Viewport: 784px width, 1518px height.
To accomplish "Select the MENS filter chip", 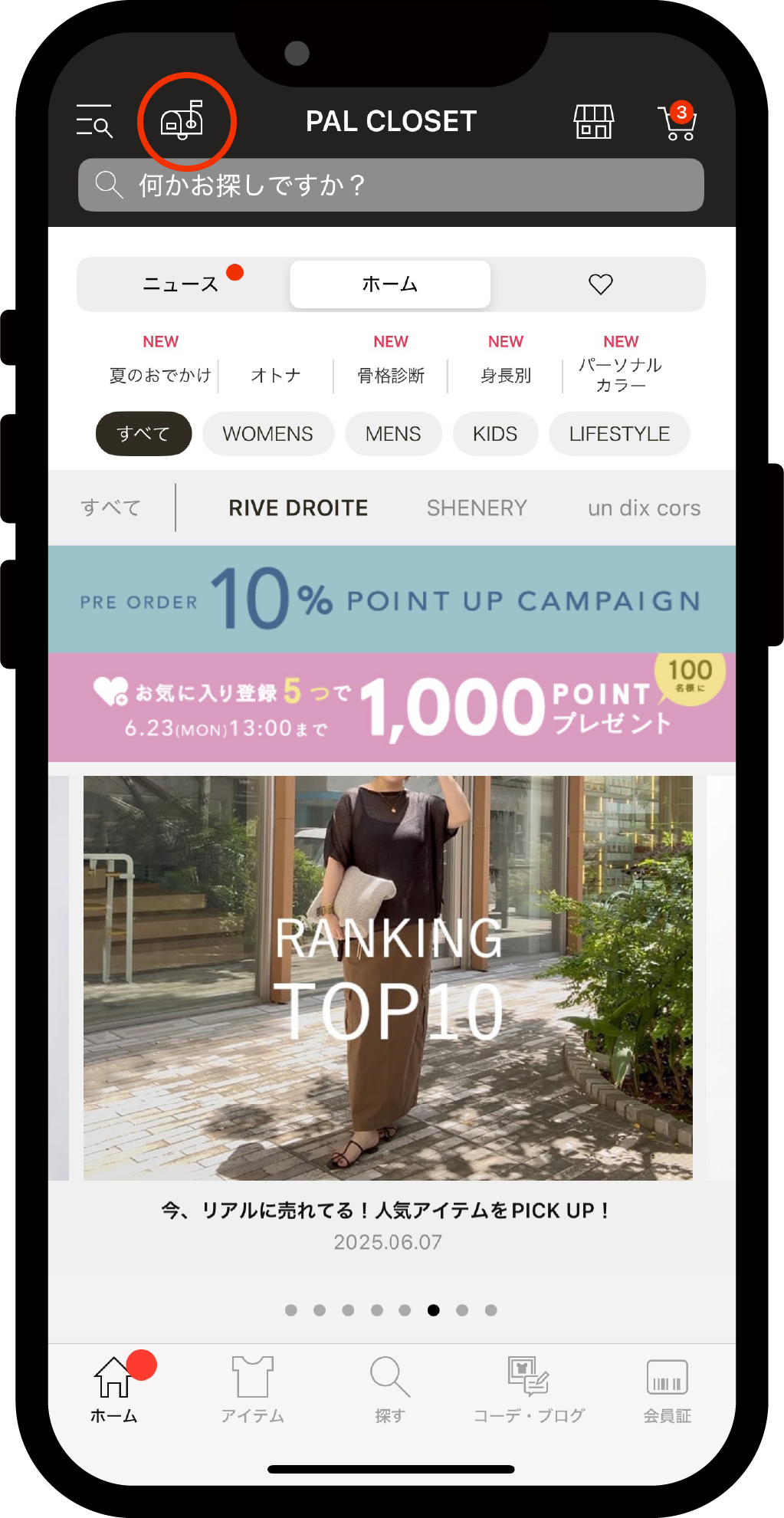I will 393,434.
